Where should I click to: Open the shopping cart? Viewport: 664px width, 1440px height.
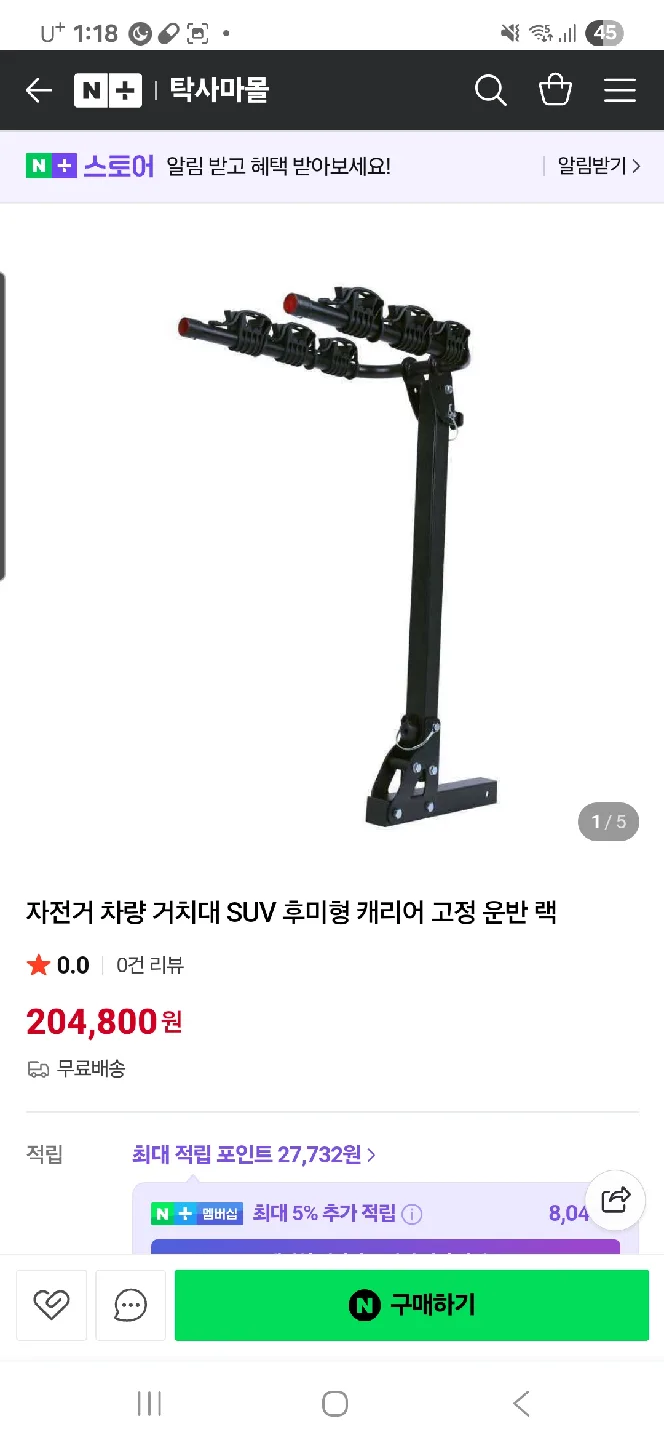(x=555, y=91)
